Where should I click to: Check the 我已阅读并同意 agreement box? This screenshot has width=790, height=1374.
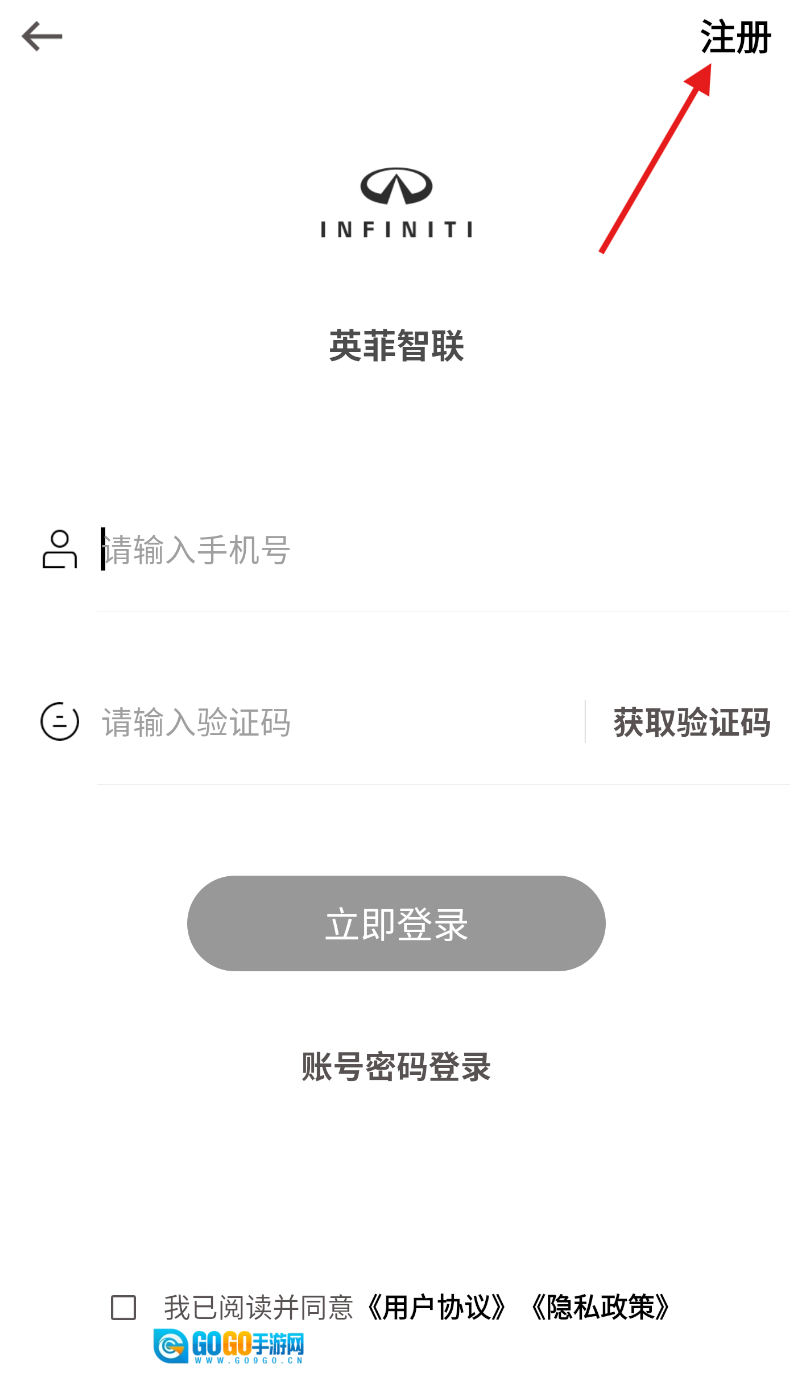pyautogui.click(x=124, y=1307)
